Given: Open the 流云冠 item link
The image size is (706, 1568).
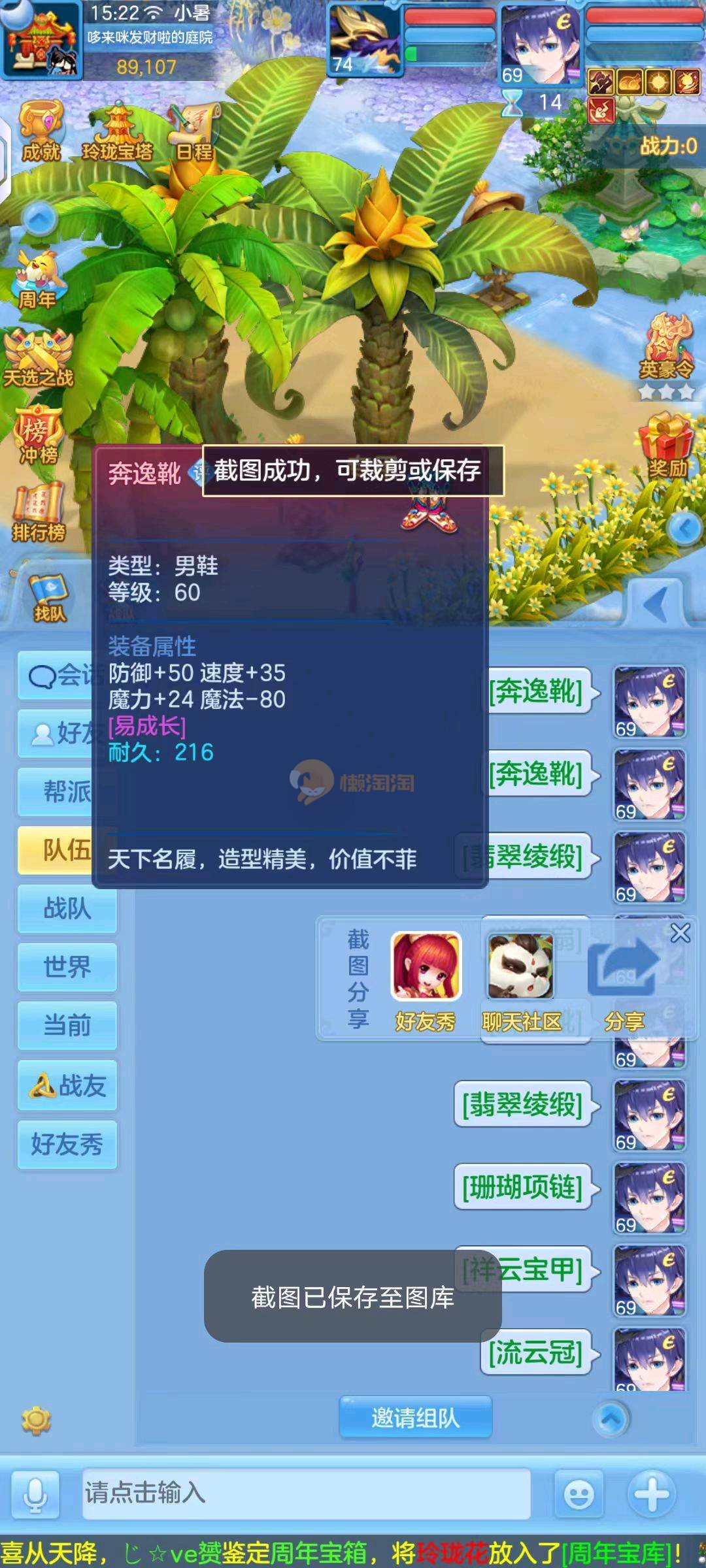Looking at the screenshot, I should (535, 1352).
